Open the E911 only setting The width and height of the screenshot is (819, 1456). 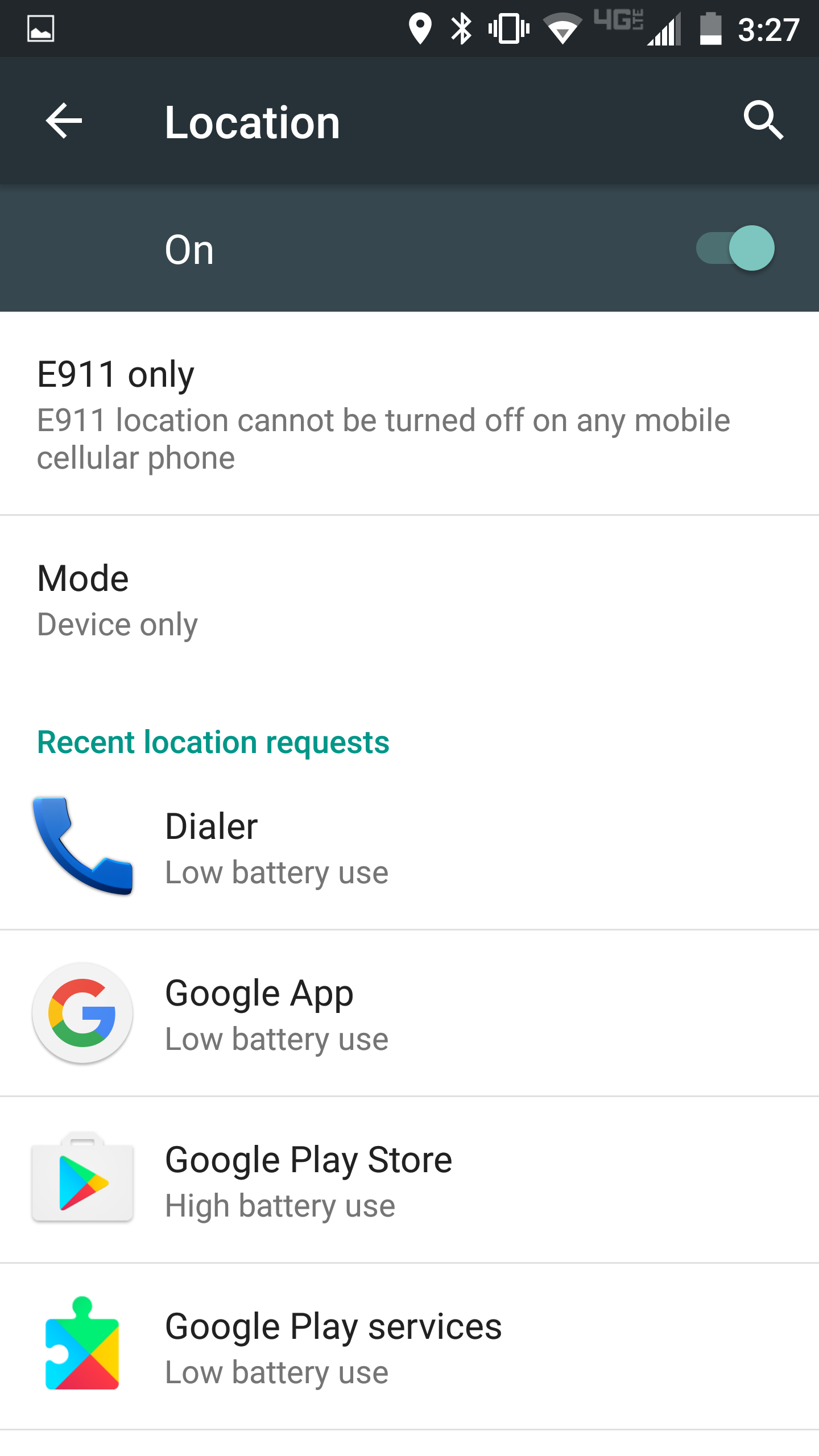click(409, 413)
